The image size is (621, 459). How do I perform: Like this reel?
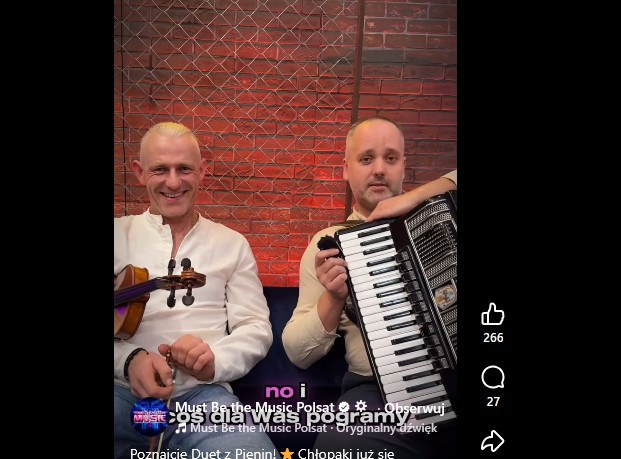(492, 315)
